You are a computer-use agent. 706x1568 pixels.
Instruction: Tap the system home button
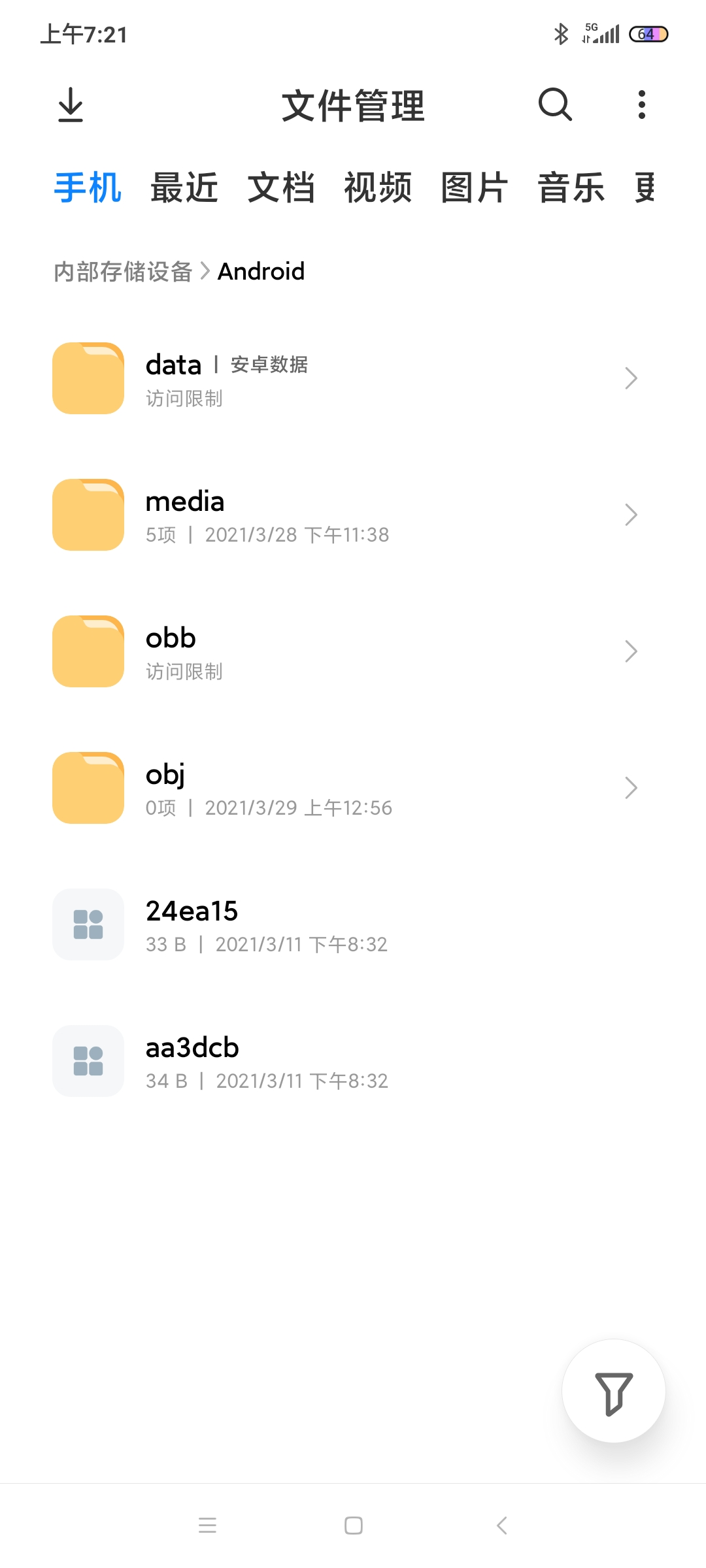click(x=353, y=1526)
